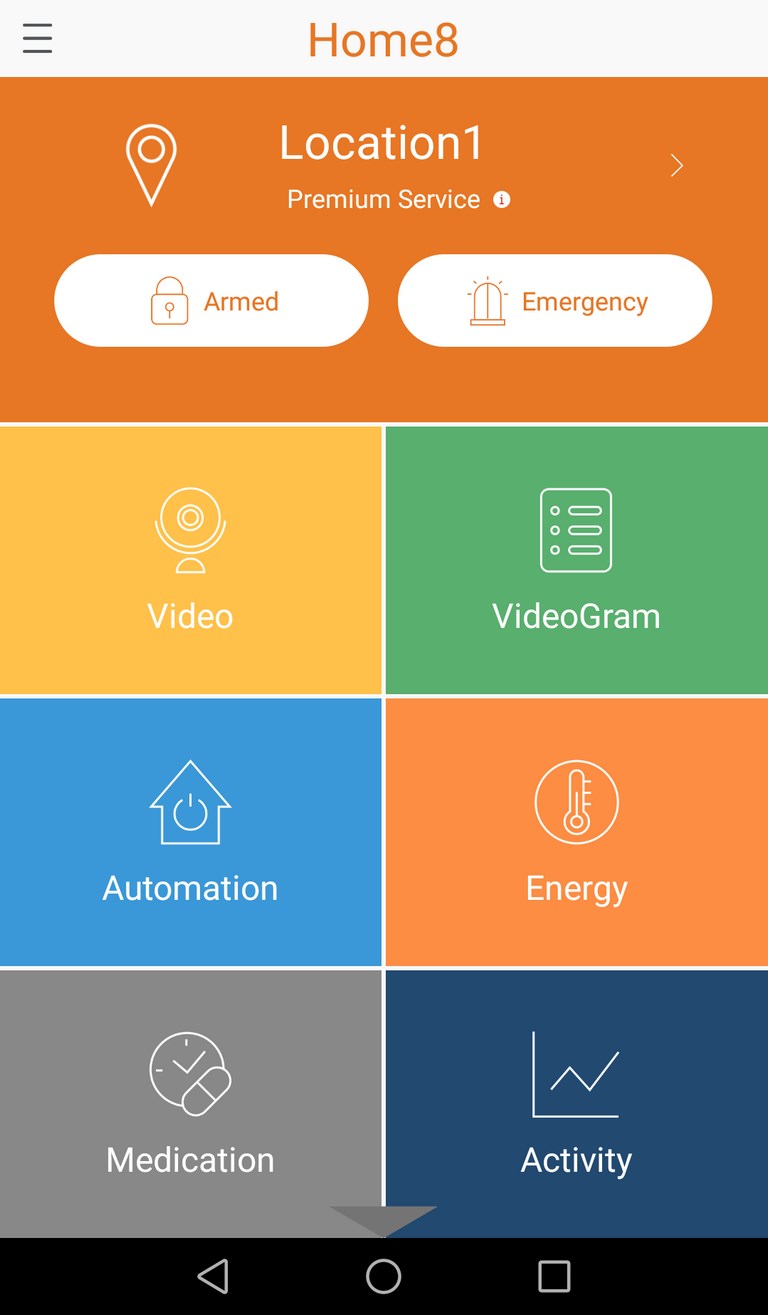This screenshot has width=768, height=1315.
Task: Open Location1 details with the right chevron
Action: click(677, 166)
